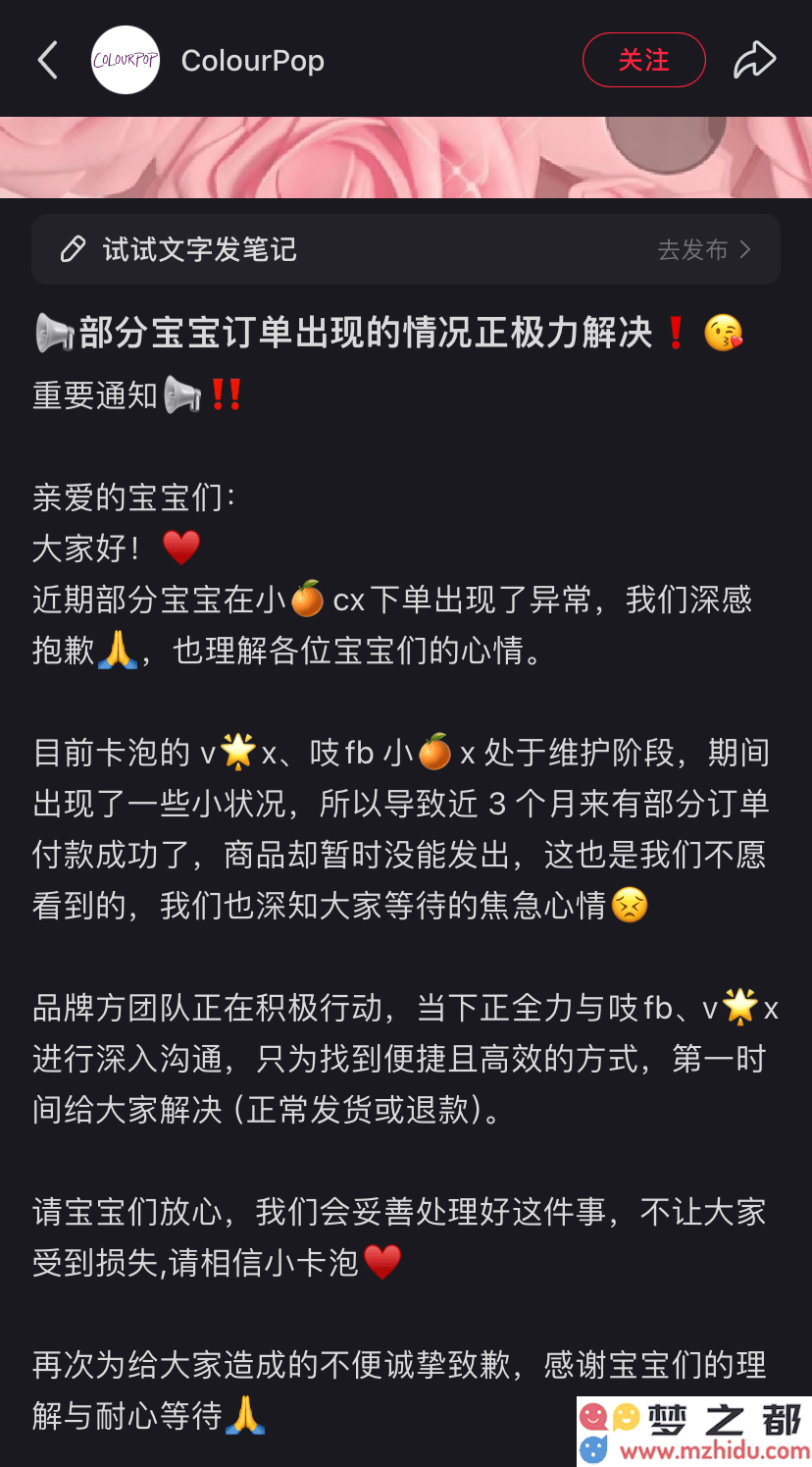The image size is (812, 1467).
Task: Go back using the top-left arrow
Action: [x=47, y=61]
